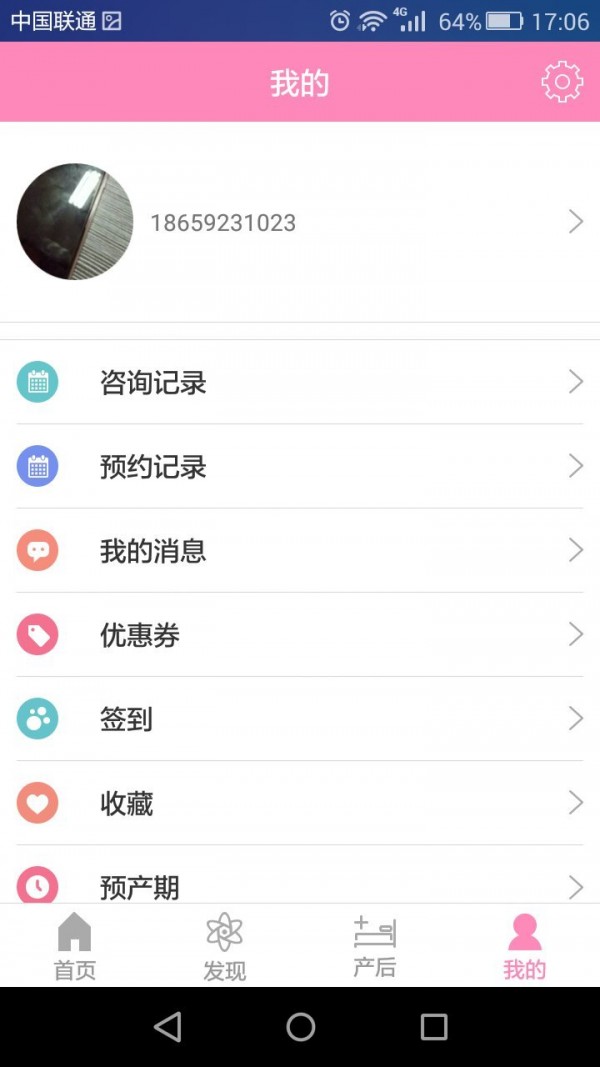600x1067 pixels.
Task: Switch to the 产后 postpartum tab
Action: tap(375, 946)
